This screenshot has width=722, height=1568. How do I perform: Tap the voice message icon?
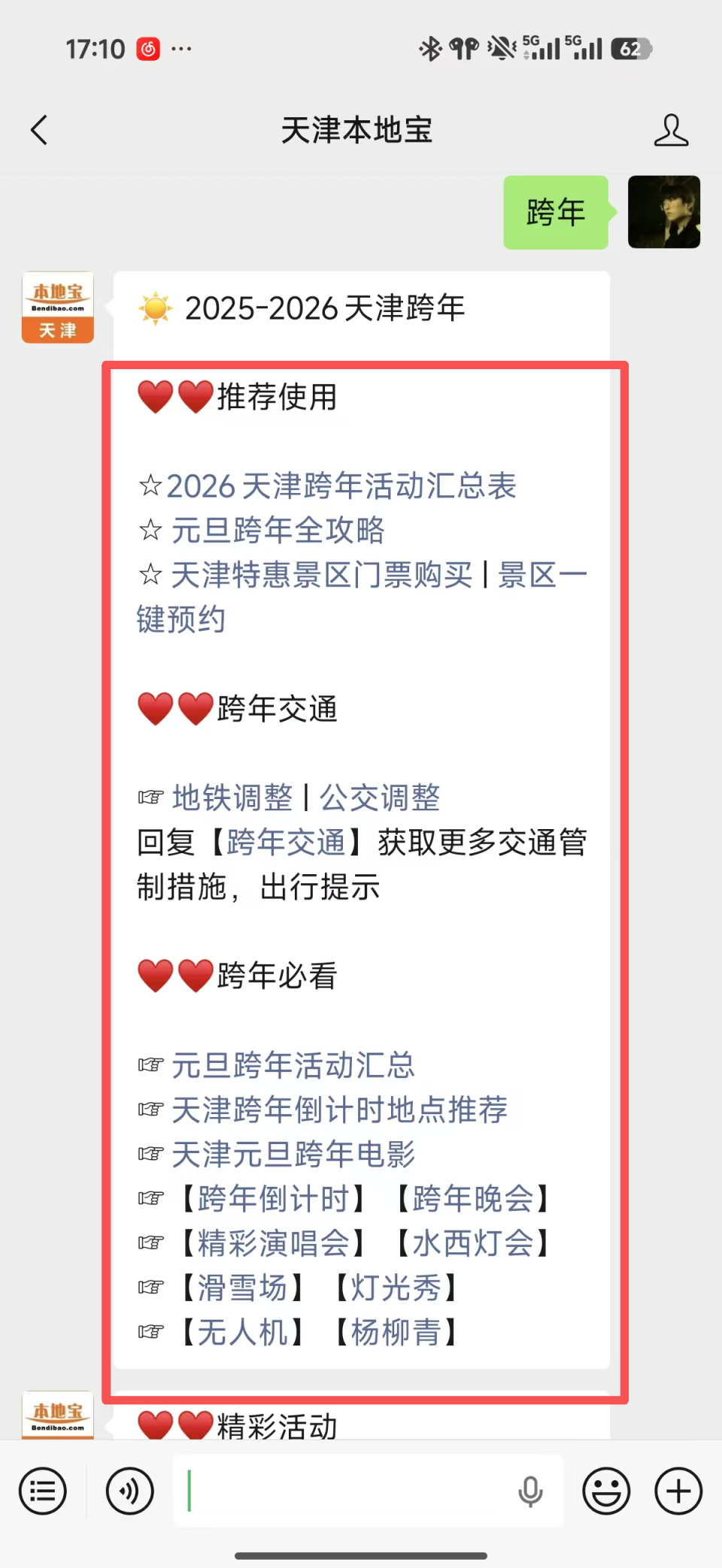click(129, 1491)
